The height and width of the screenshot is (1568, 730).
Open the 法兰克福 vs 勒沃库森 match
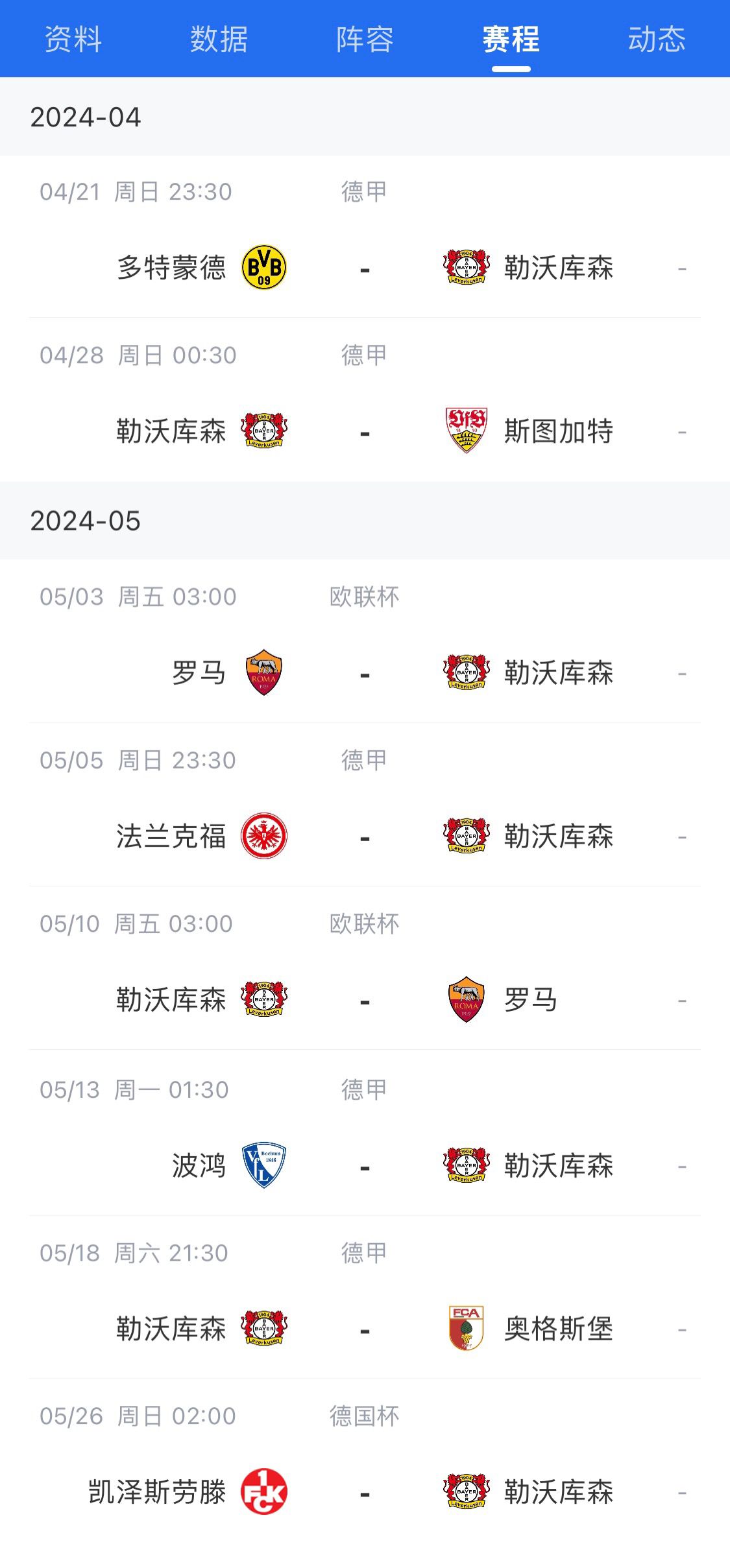(365, 805)
